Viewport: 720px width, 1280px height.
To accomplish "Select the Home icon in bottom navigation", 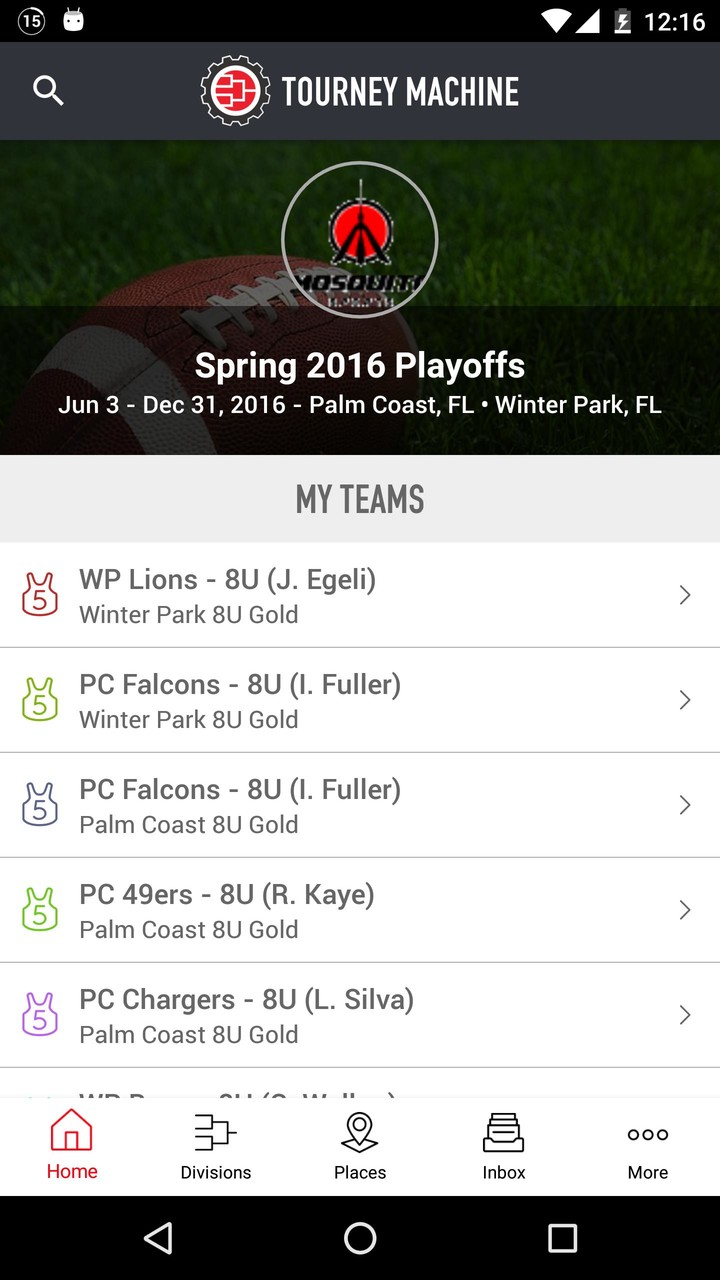I will (71, 1145).
